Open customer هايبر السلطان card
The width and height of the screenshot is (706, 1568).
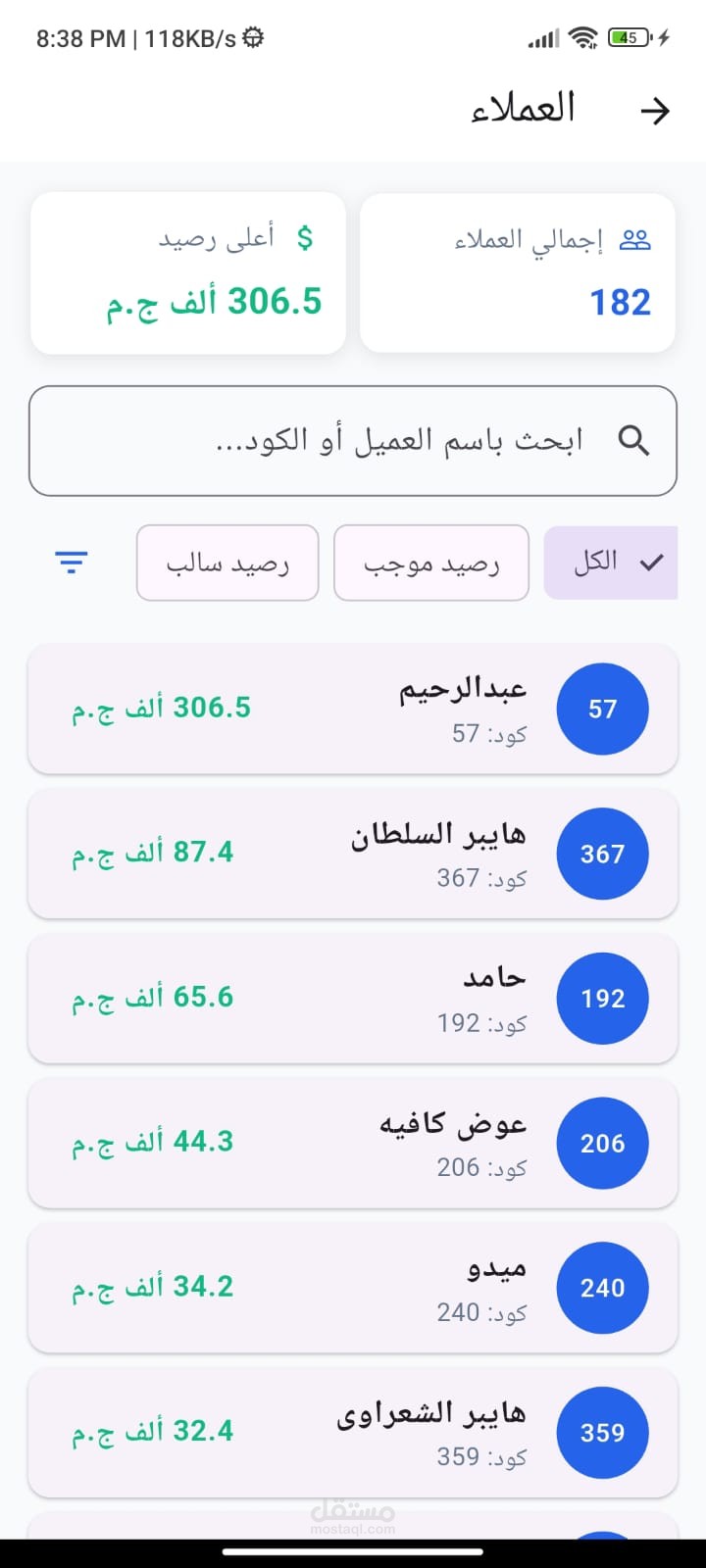pyautogui.click(x=353, y=854)
